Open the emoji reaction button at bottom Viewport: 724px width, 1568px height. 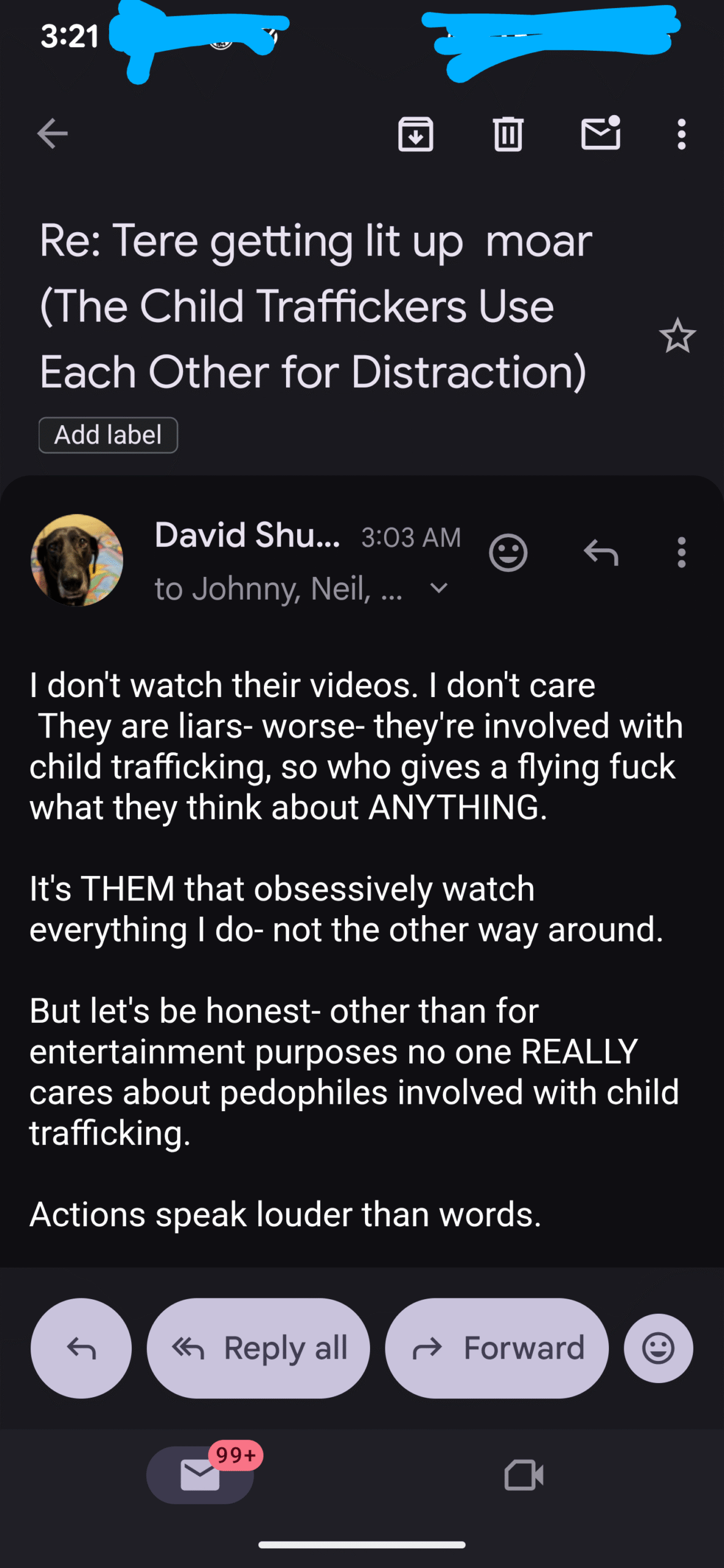pyautogui.click(x=658, y=1347)
